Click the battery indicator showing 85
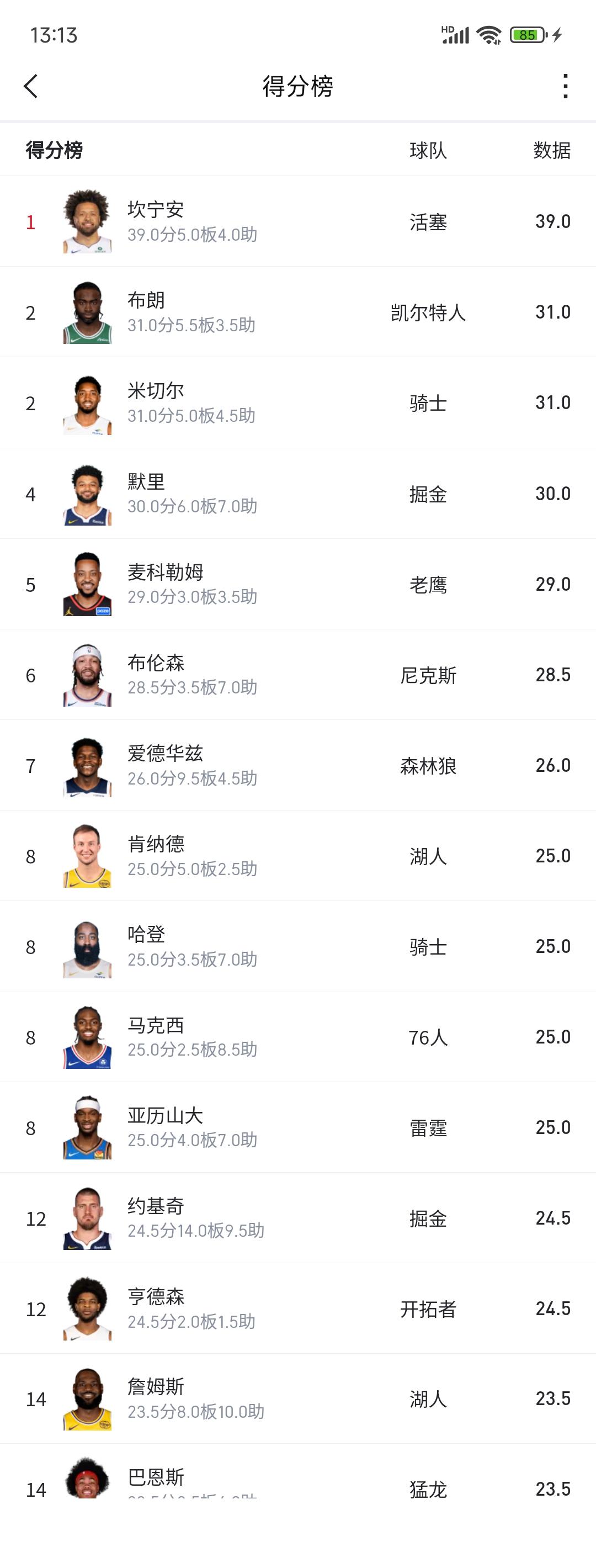Viewport: 596px width, 1568px height. (x=526, y=35)
